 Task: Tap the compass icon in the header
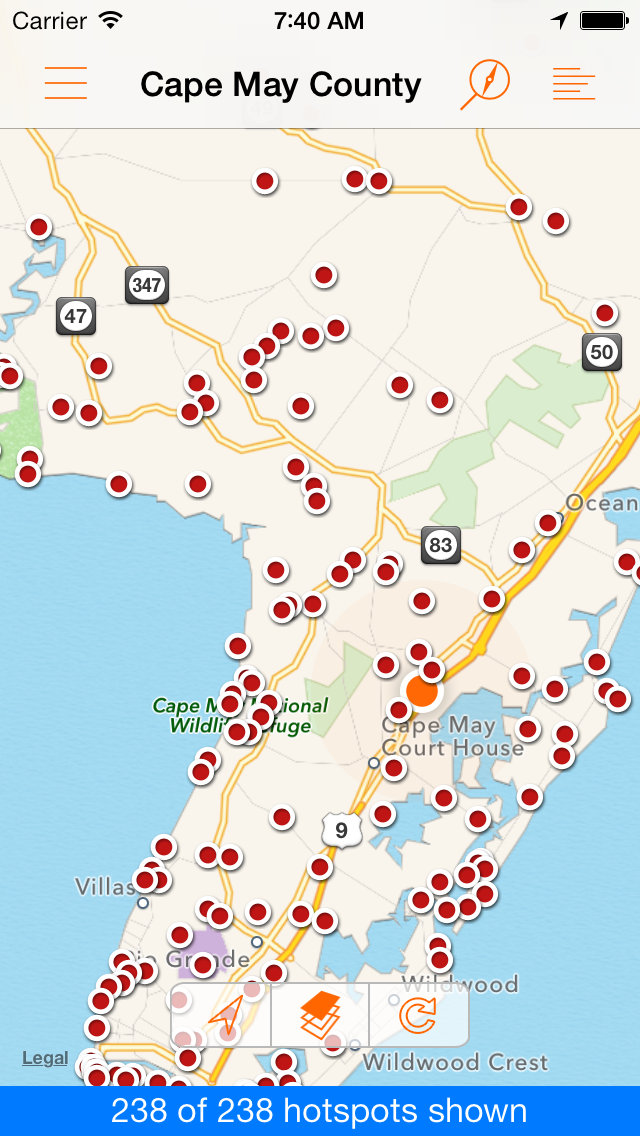485,84
